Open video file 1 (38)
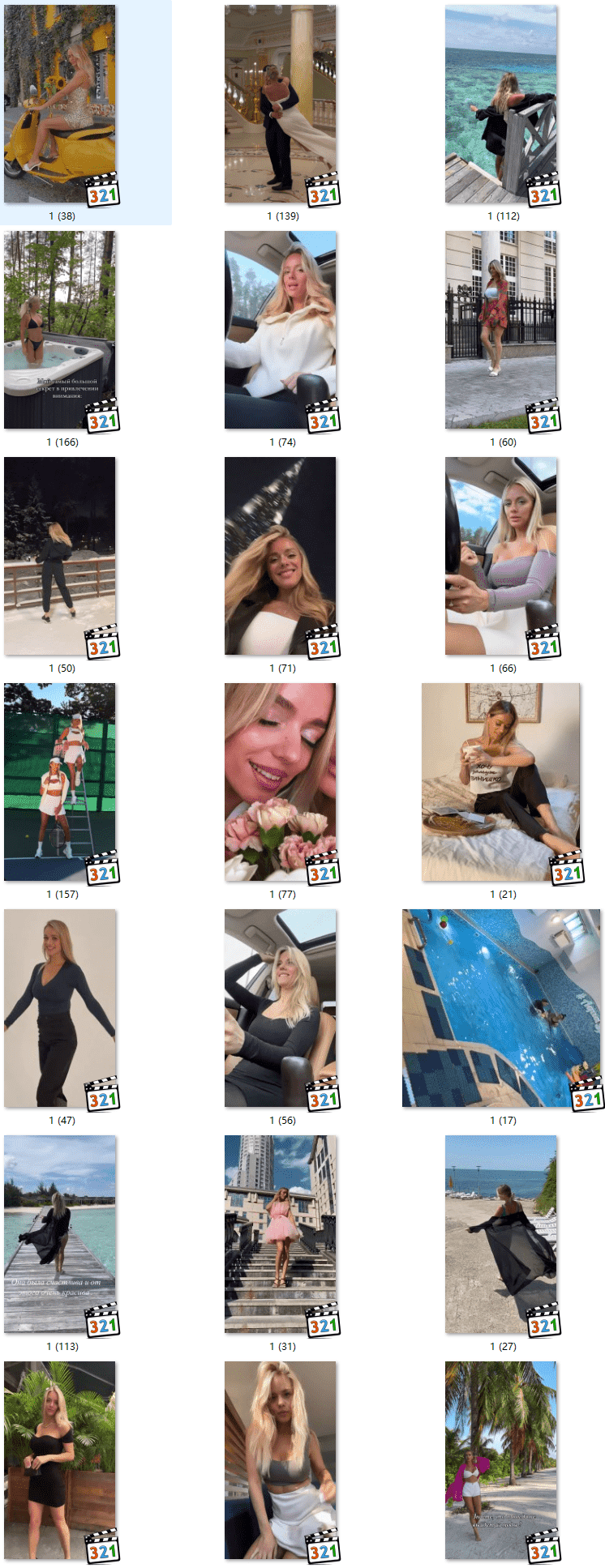 (x=60, y=104)
